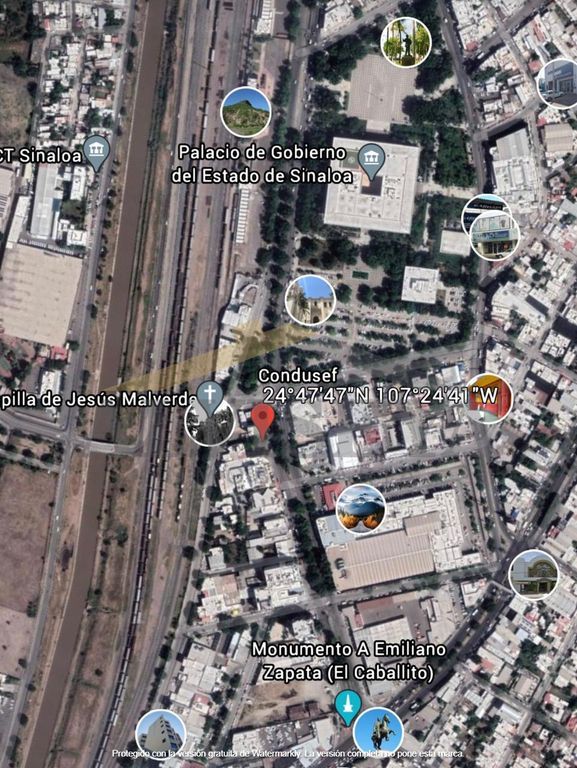
Task: Open the Palacio de Gobierno museum pin
Action: pos(371,161)
